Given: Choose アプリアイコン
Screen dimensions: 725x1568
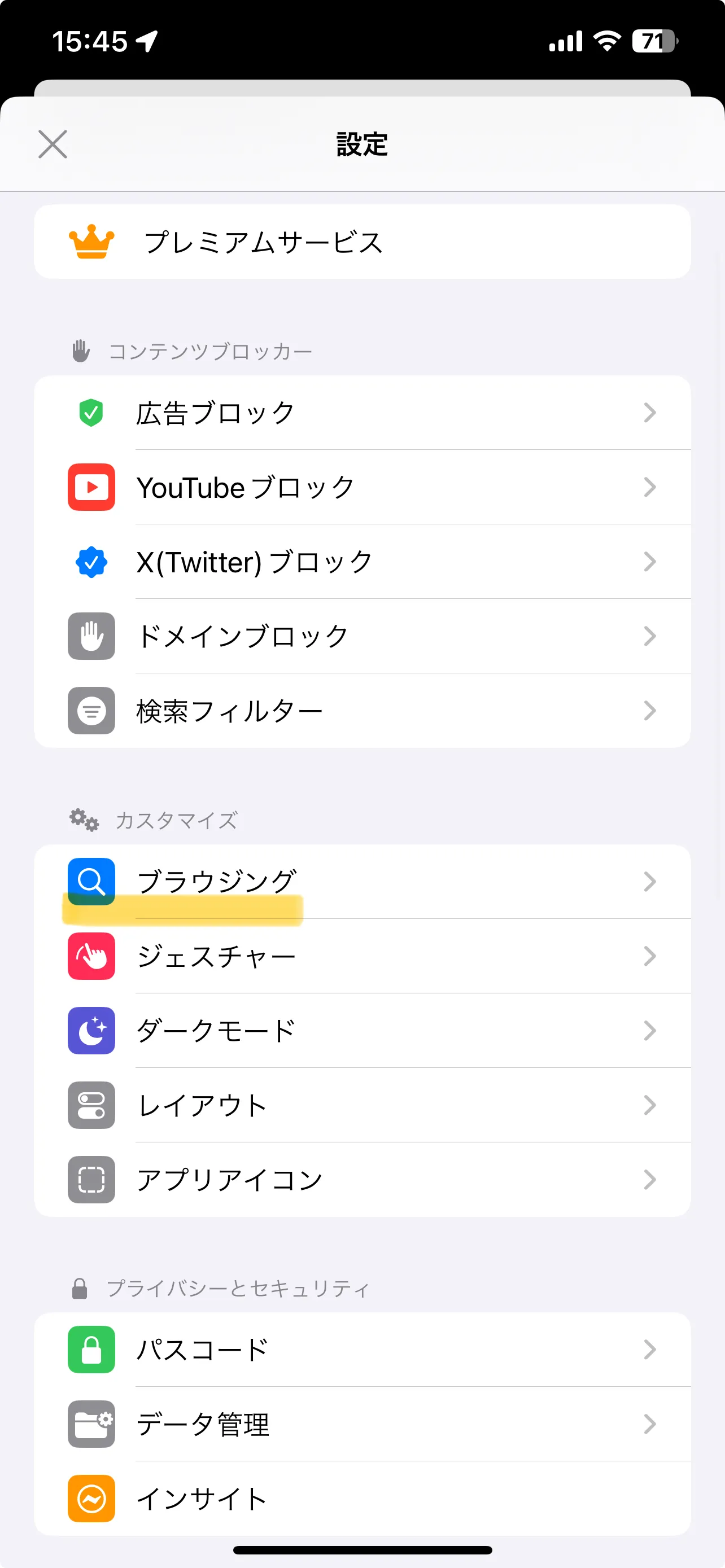Looking at the screenshot, I should point(362,1179).
